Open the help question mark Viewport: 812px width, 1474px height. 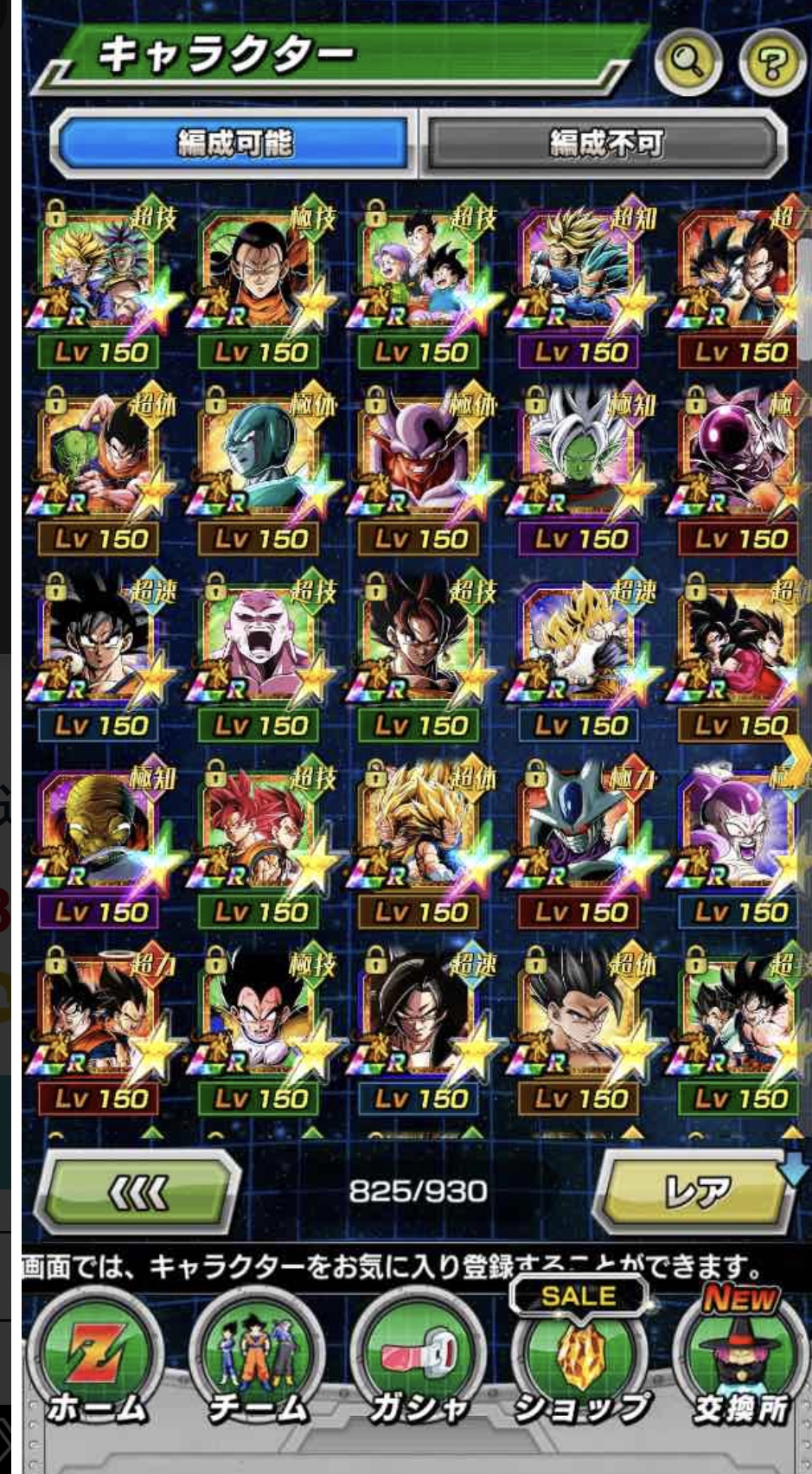(x=770, y=62)
